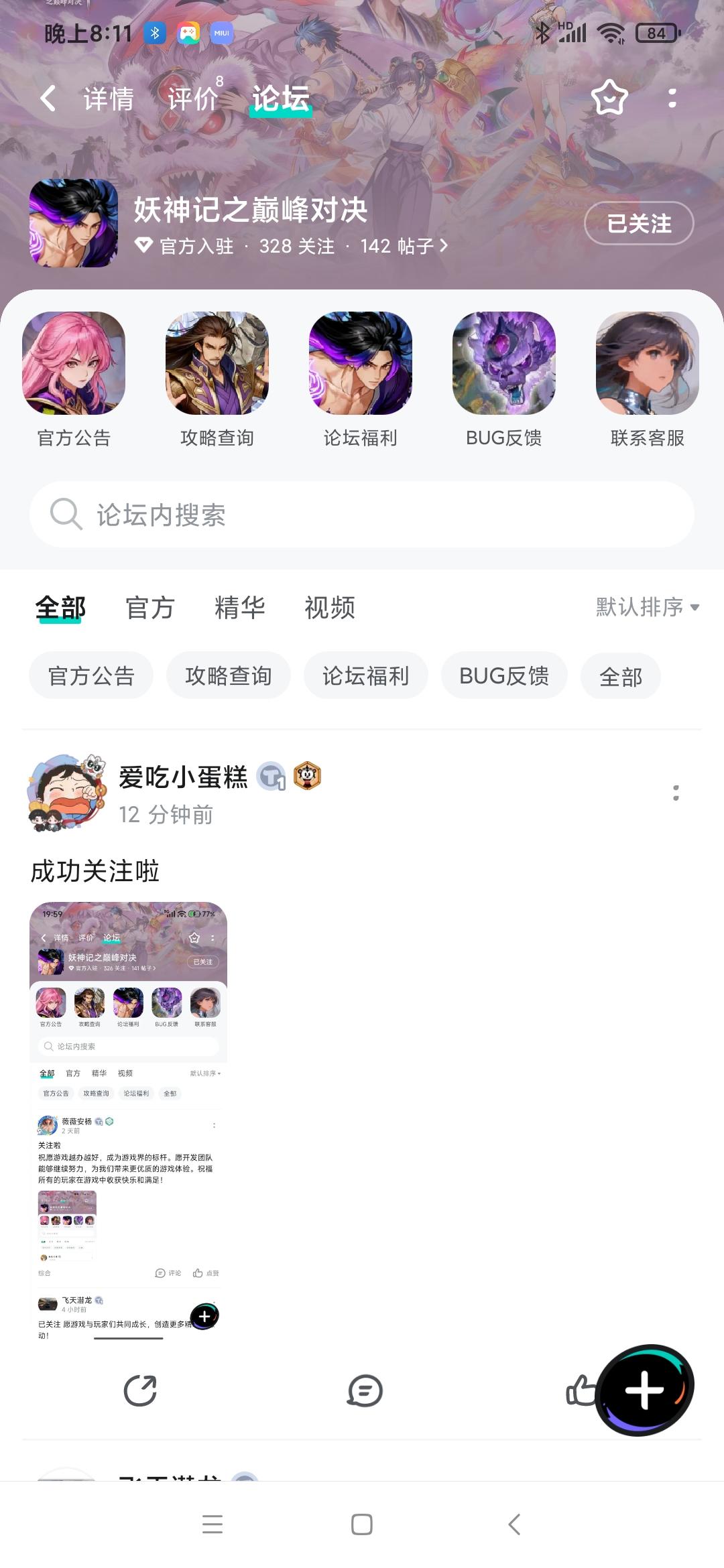Switch to the 评价 reviews tab
Screen dimensions: 724x1568
pyautogui.click(x=193, y=98)
